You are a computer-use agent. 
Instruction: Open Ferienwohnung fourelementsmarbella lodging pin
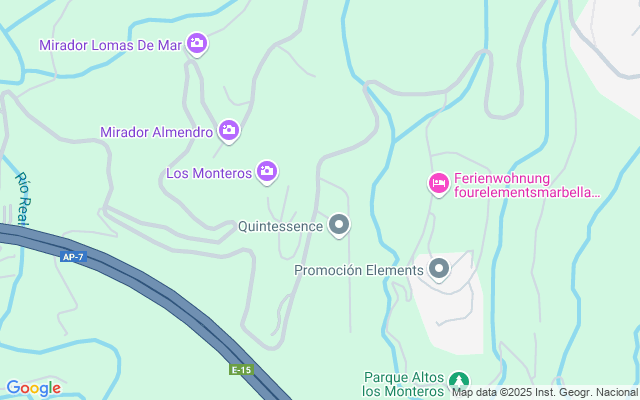tap(438, 184)
